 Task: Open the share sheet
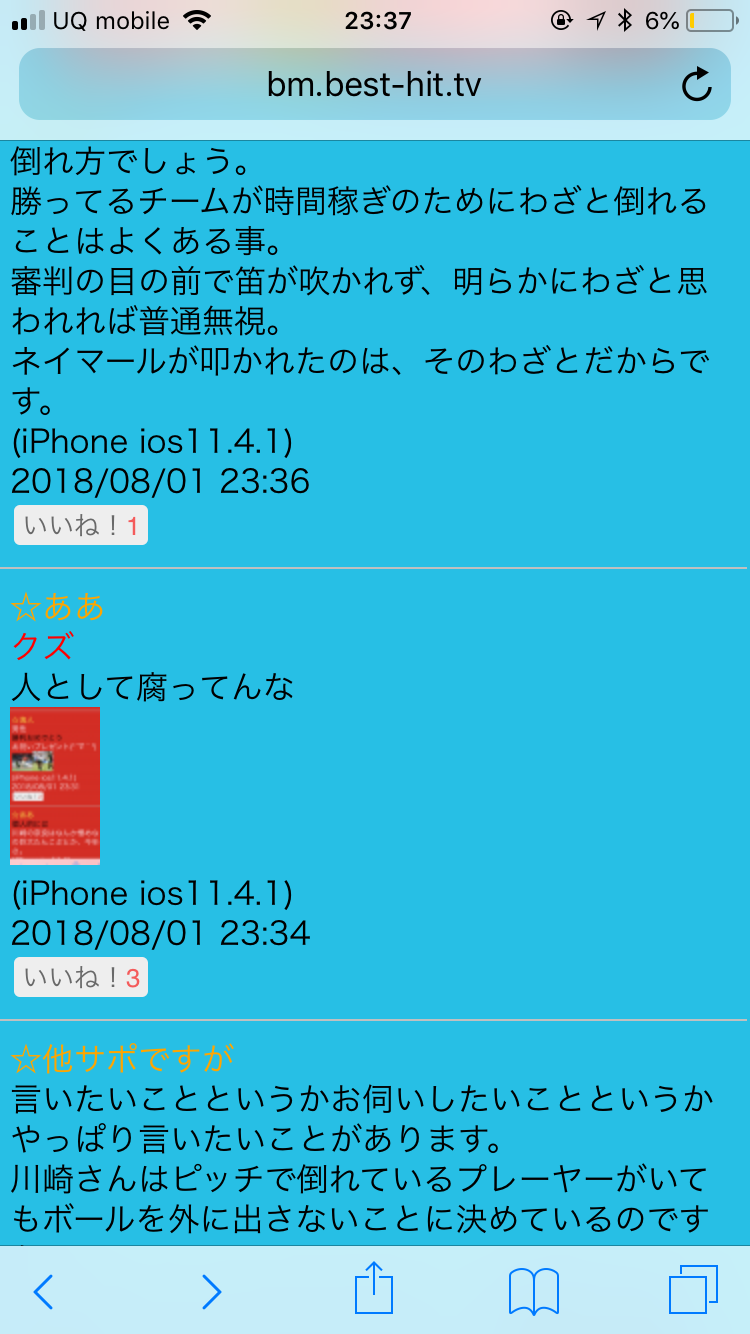click(x=374, y=1290)
